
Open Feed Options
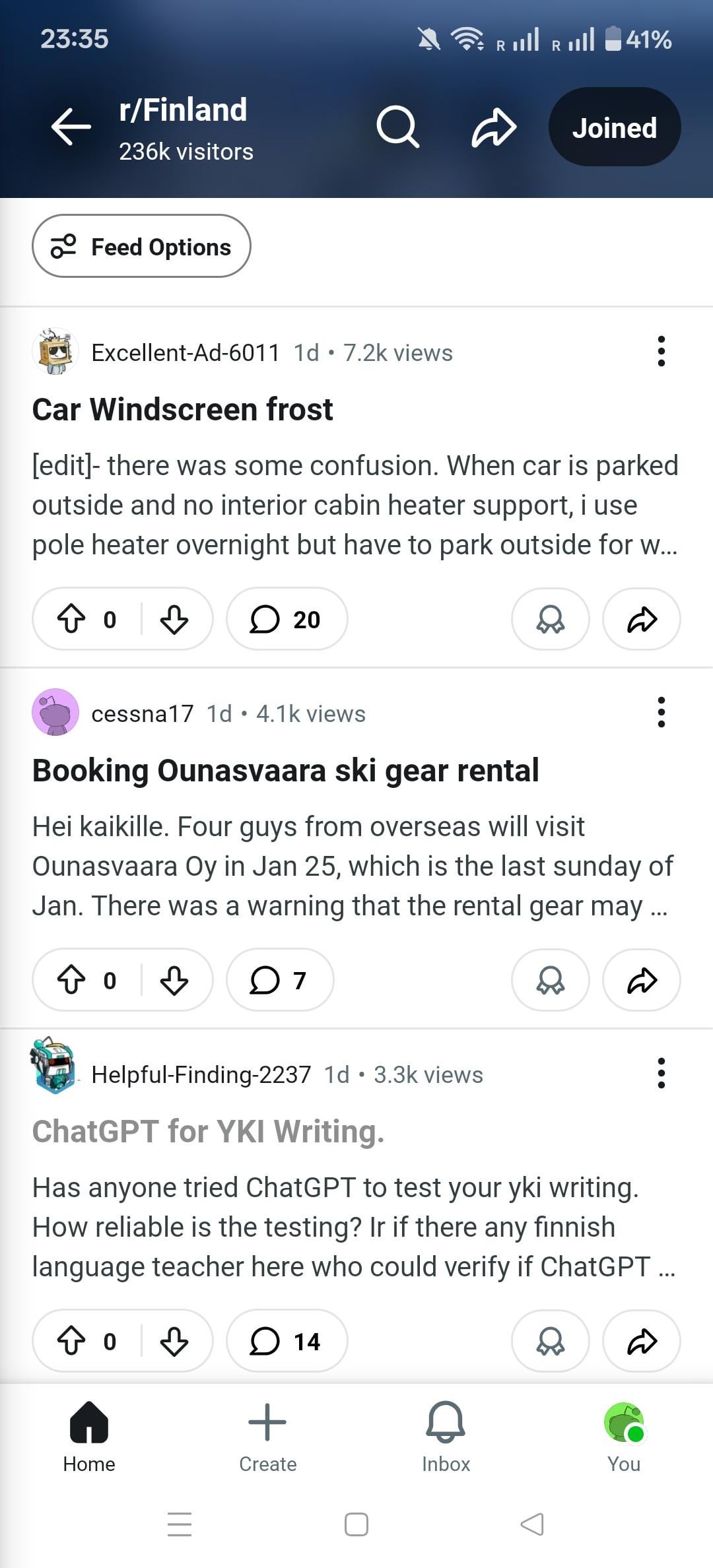[141, 247]
